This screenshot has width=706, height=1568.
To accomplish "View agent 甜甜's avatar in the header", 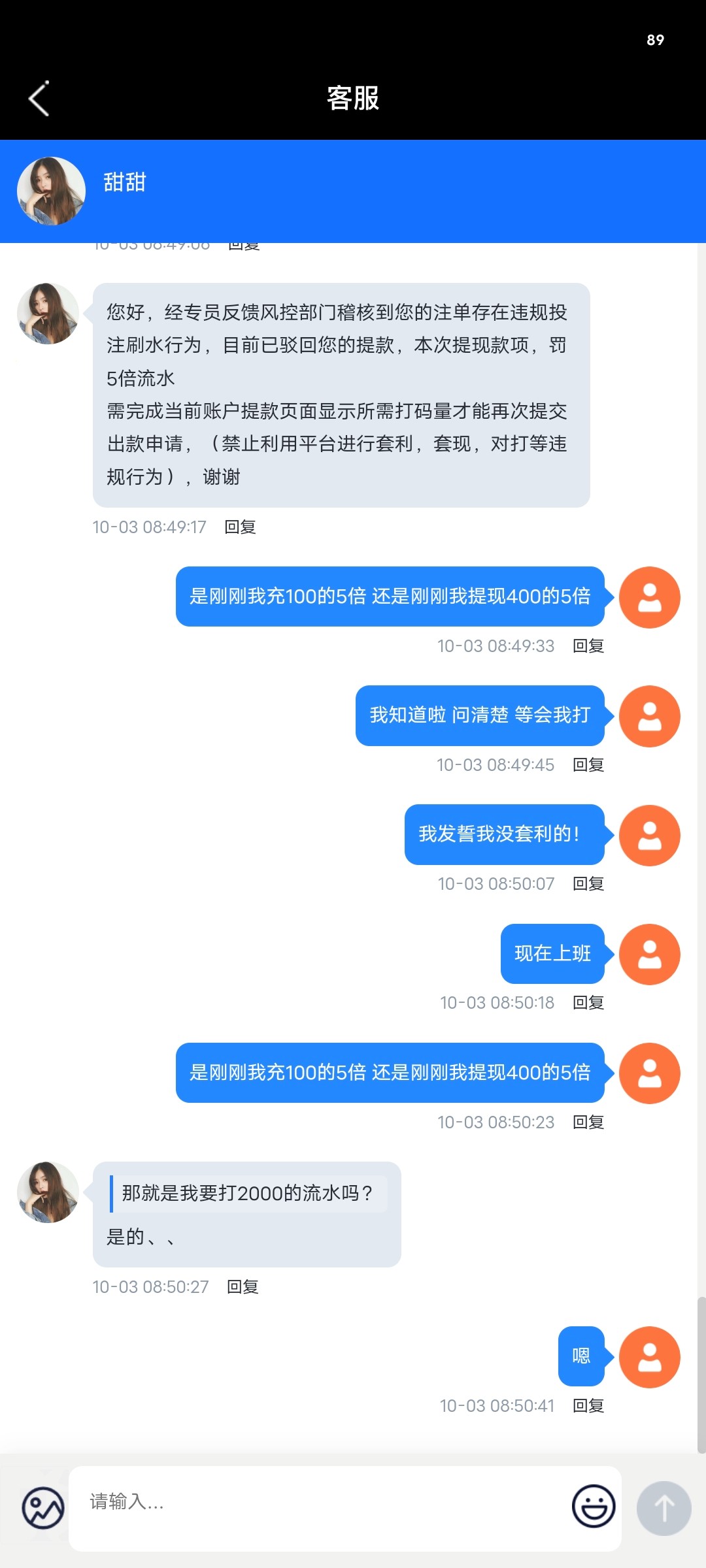I will [51, 191].
